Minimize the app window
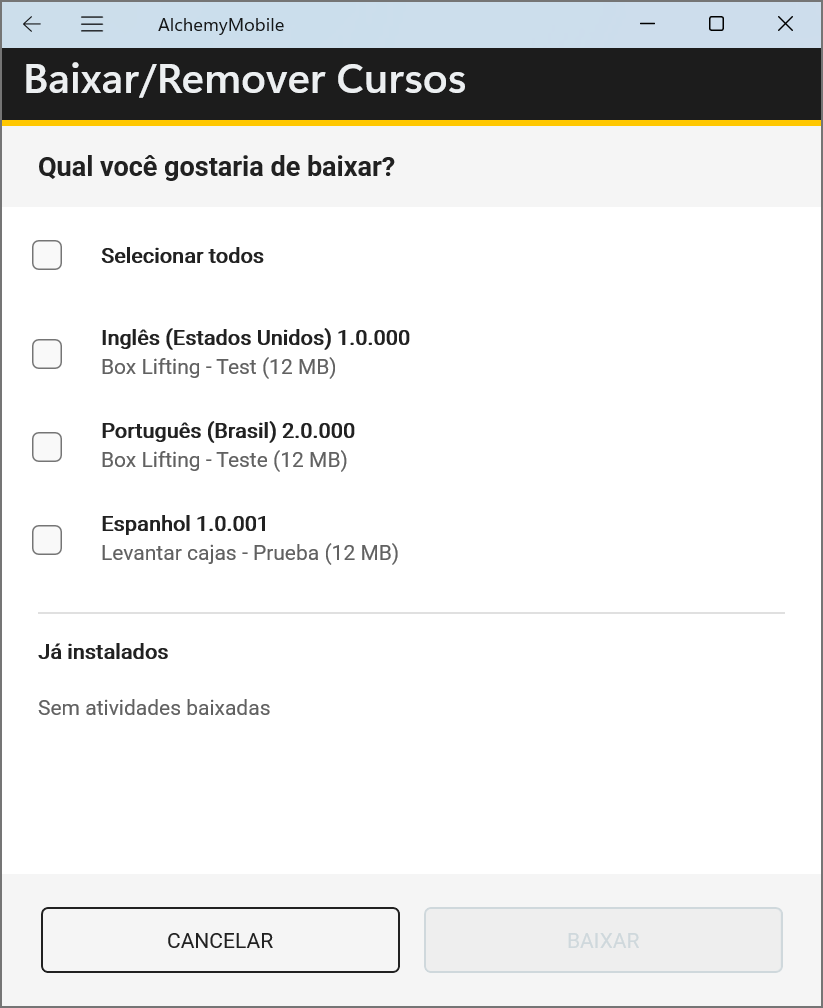This screenshot has width=823, height=1008. pos(648,24)
